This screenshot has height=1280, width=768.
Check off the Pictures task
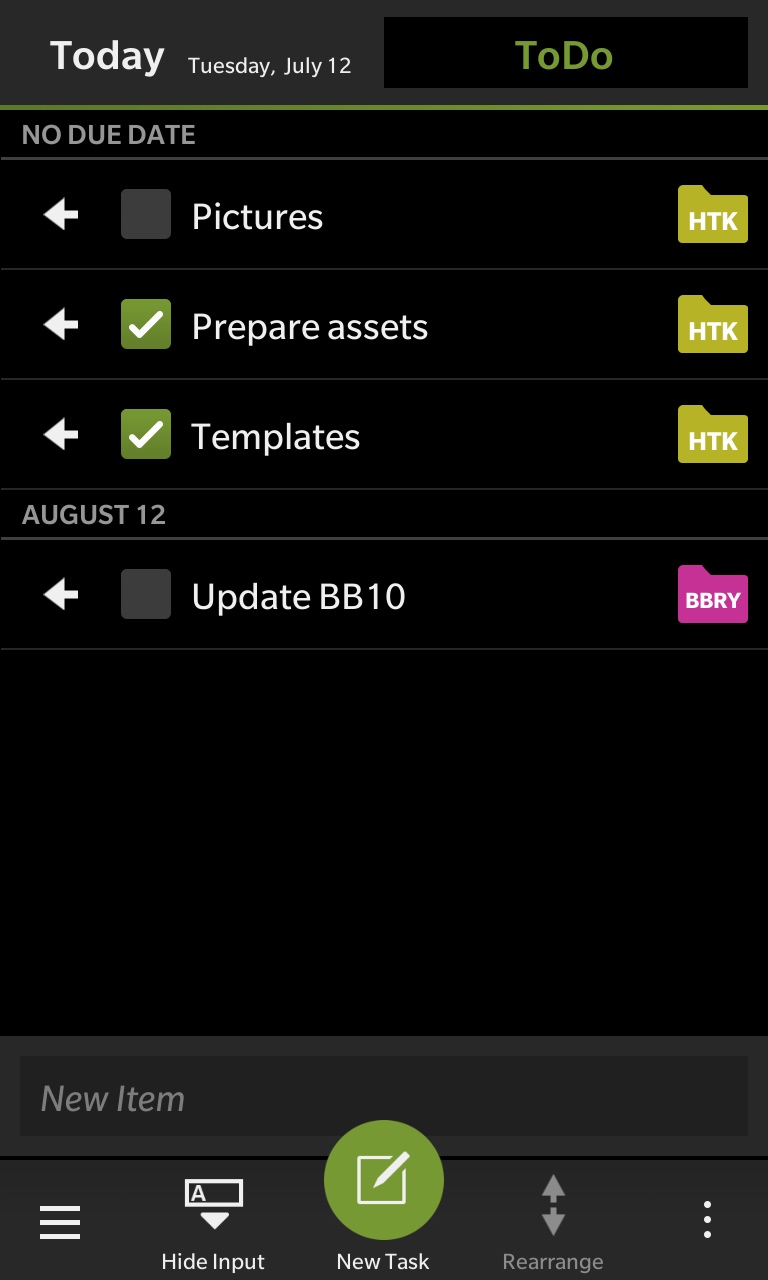tap(146, 214)
